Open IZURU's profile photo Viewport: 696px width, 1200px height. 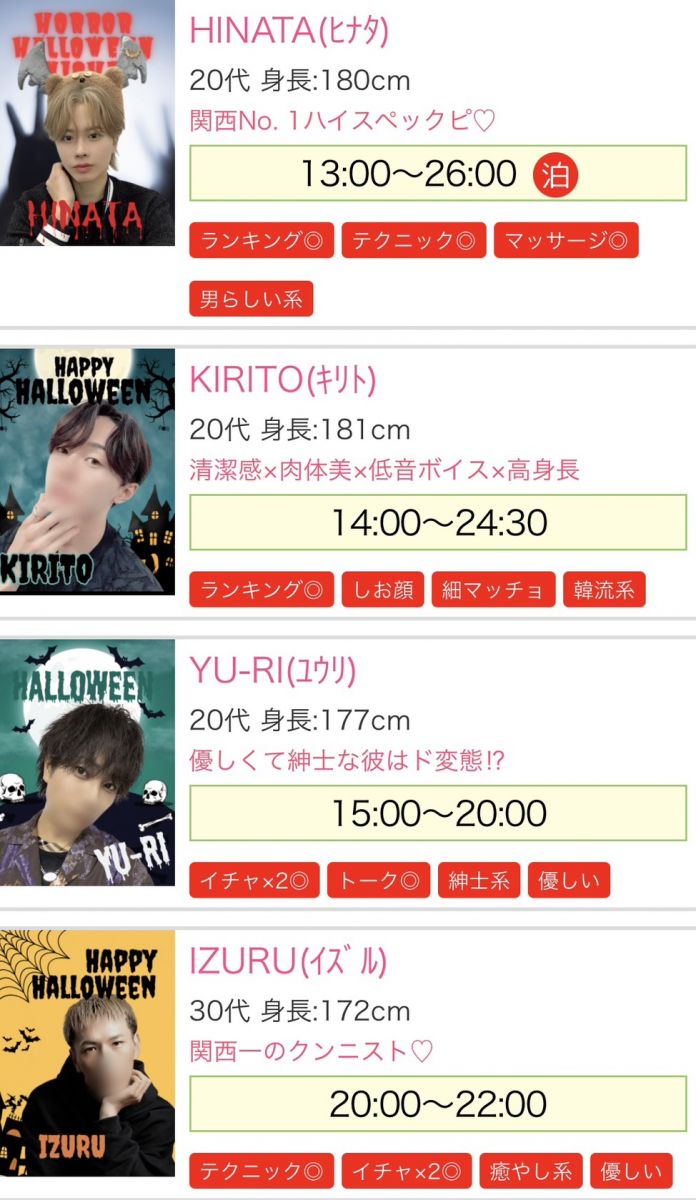click(x=87, y=1052)
